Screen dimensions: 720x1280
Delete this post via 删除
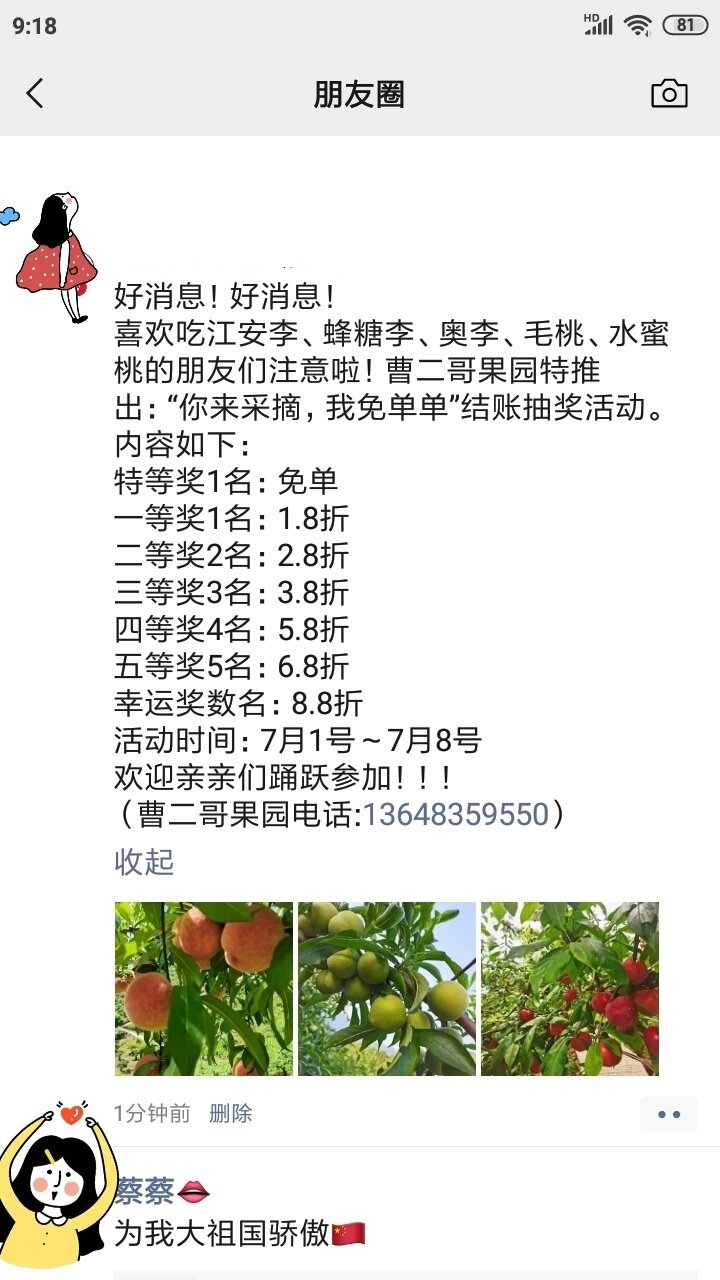(231, 1114)
